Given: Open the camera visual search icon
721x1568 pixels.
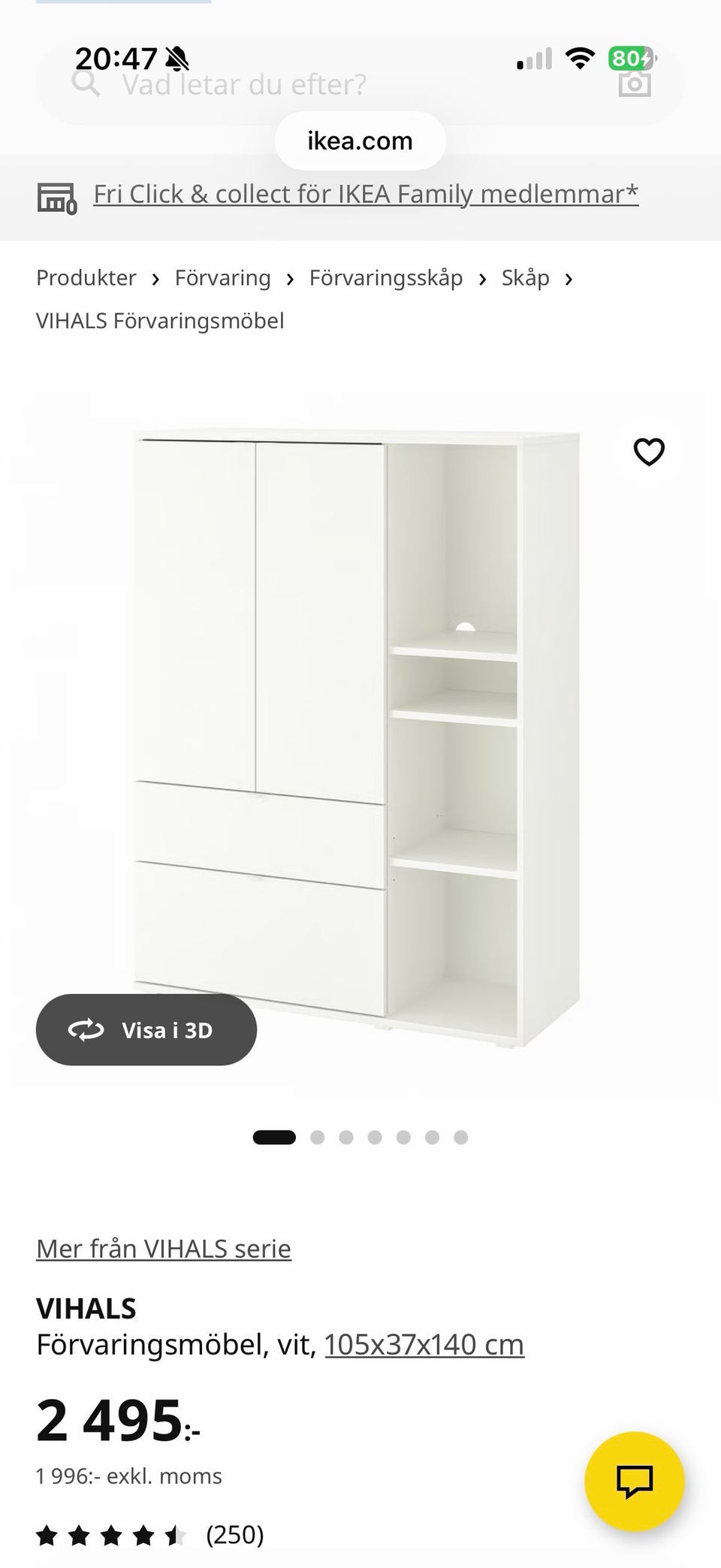Looking at the screenshot, I should tap(635, 84).
